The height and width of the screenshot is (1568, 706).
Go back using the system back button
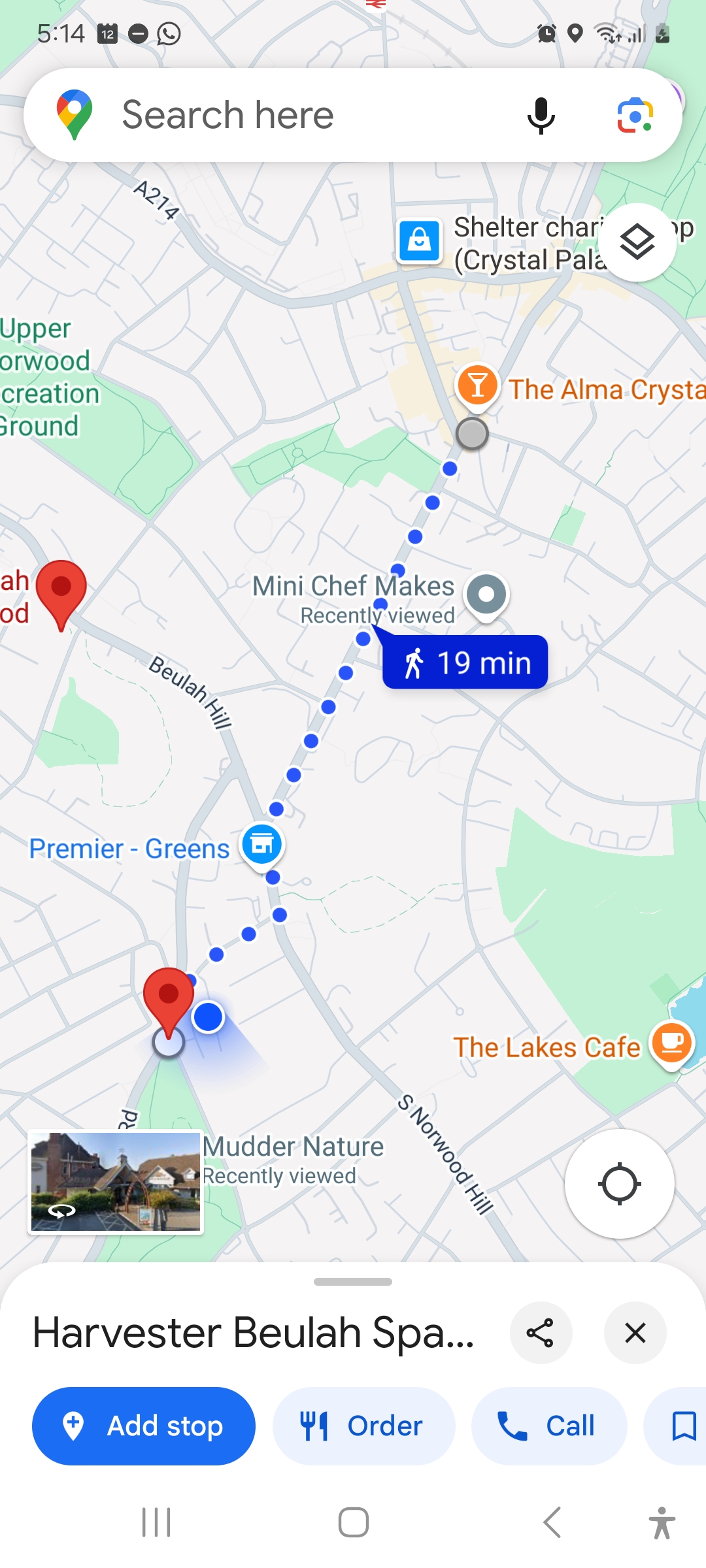(552, 1522)
